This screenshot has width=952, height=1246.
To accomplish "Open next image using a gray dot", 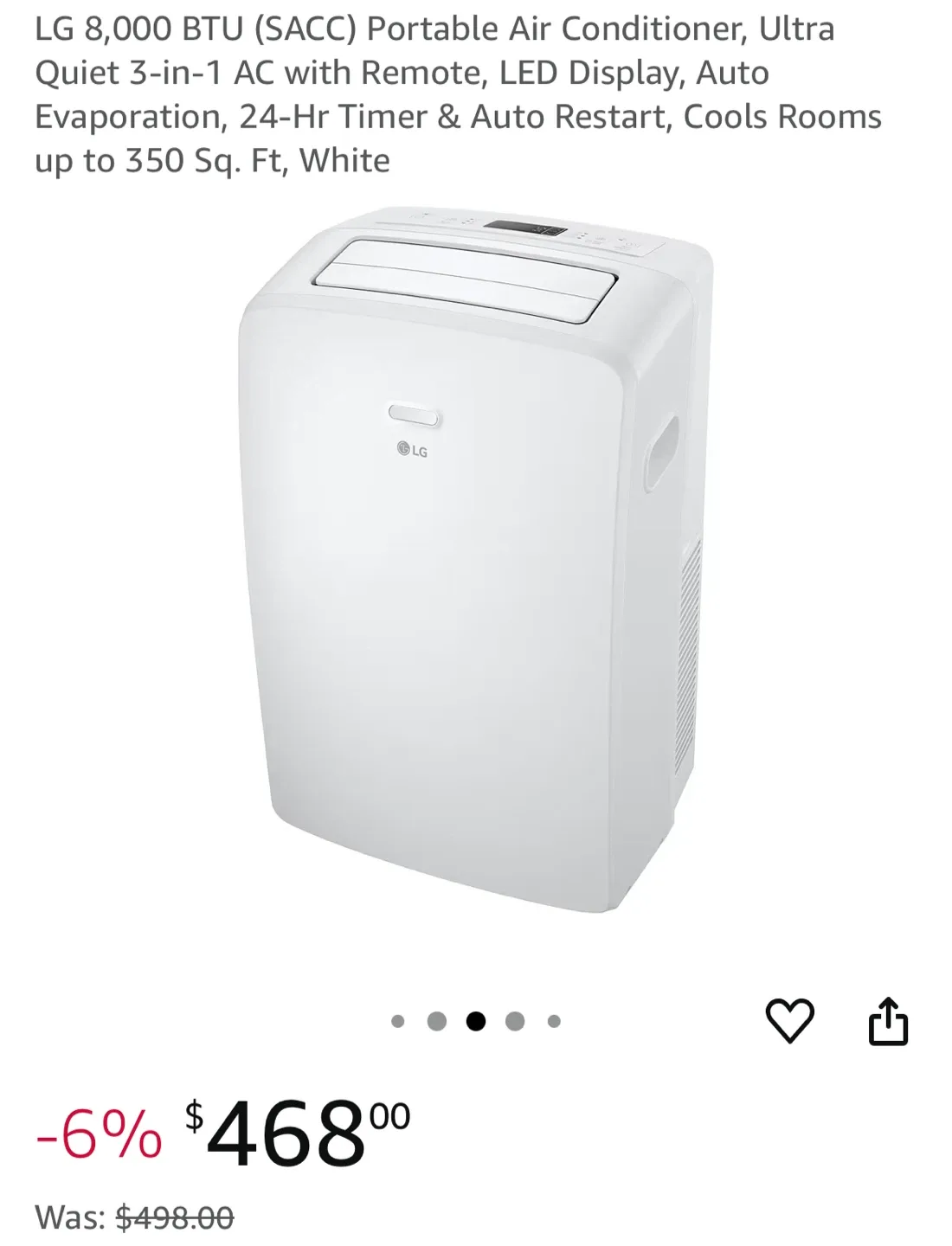I will tap(515, 1019).
